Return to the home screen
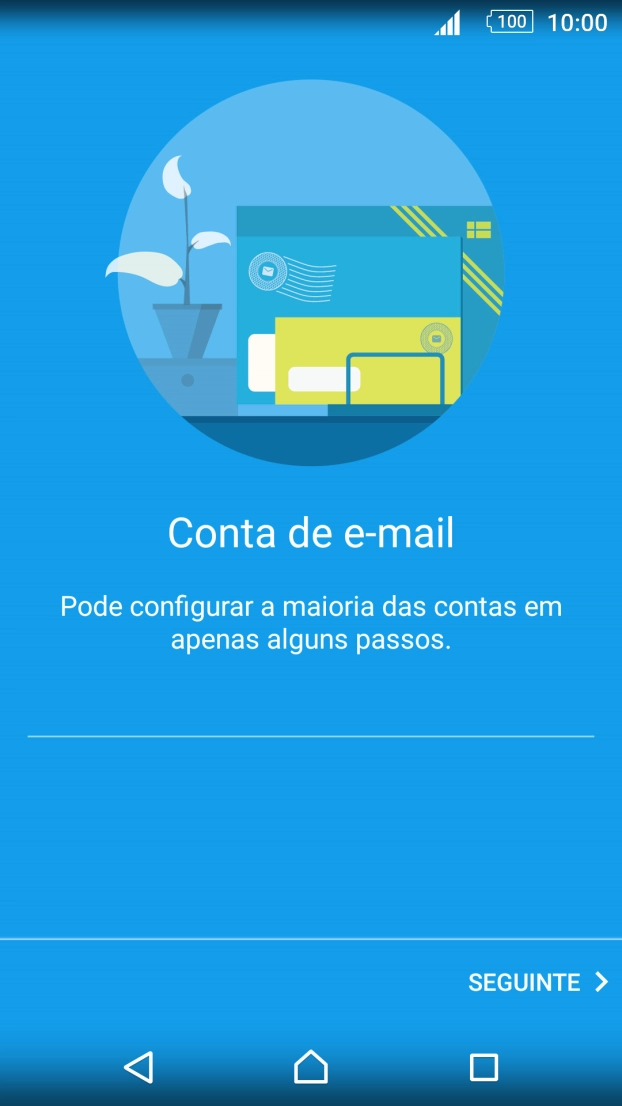Image resolution: width=622 pixels, height=1106 pixels. 311,1067
